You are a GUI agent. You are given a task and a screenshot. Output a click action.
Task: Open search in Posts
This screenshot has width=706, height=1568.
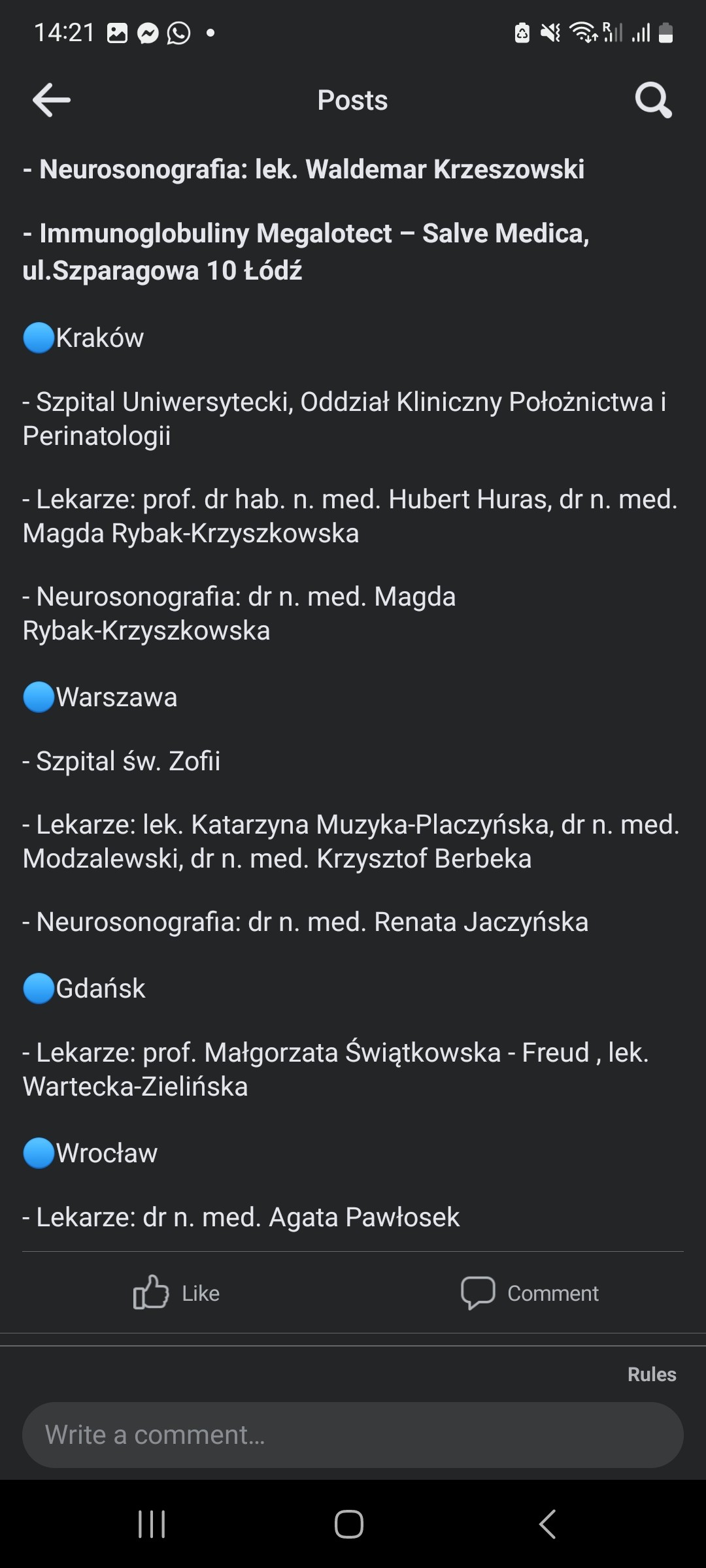[652, 100]
